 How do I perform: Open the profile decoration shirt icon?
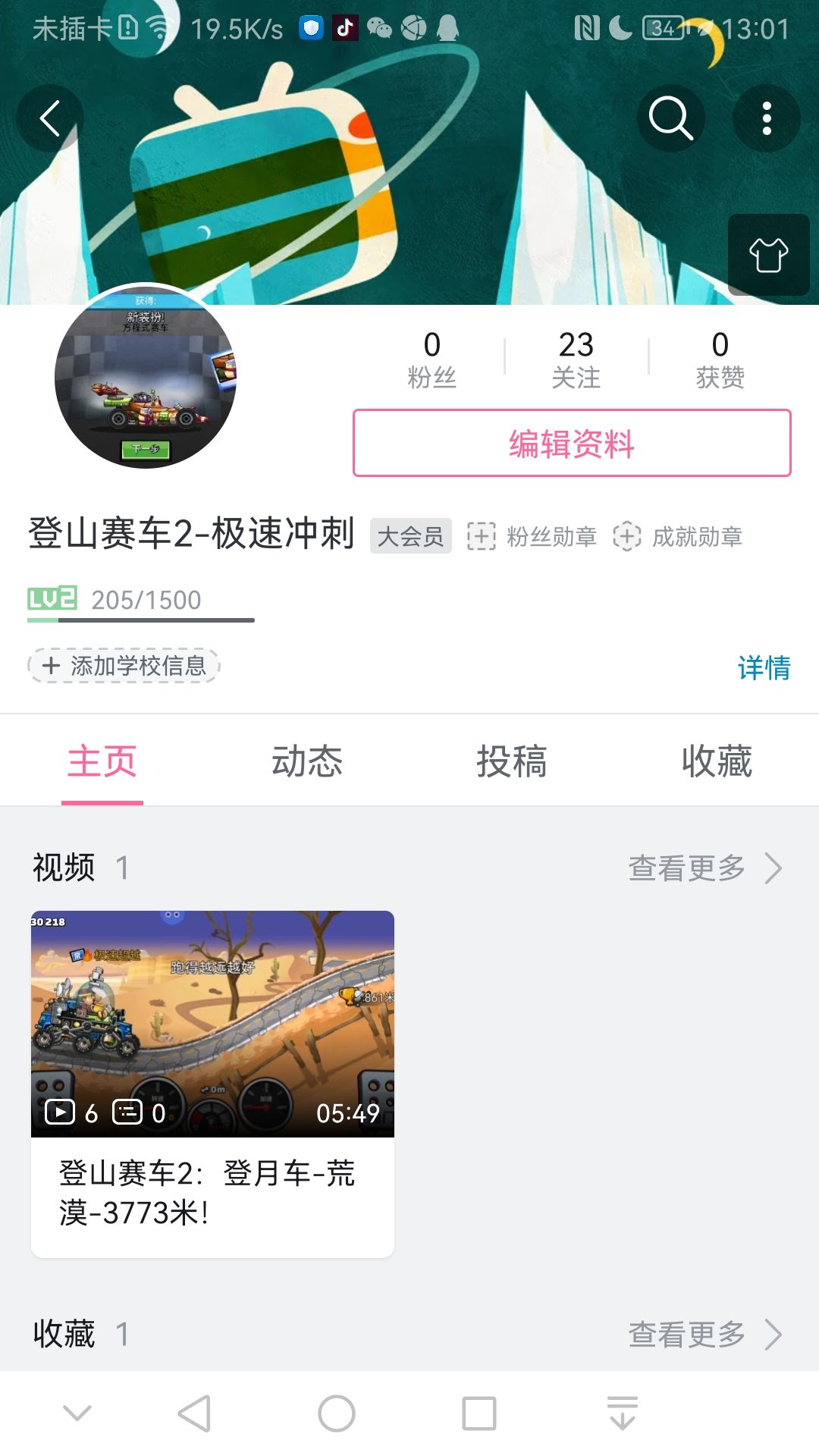point(767,256)
